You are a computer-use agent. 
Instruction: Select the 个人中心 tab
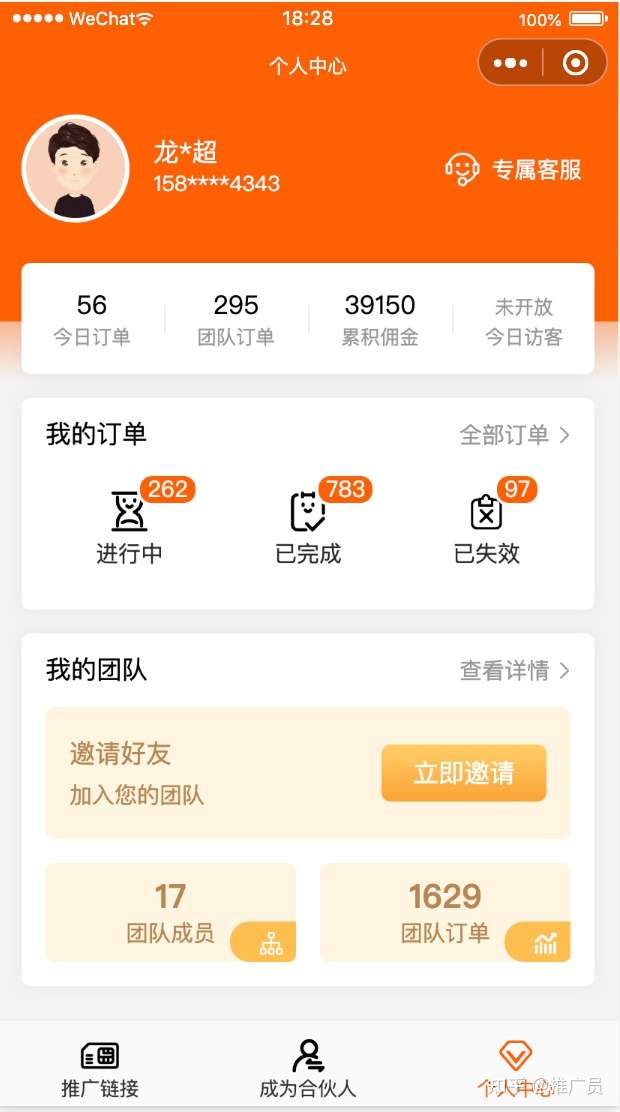[x=515, y=1068]
